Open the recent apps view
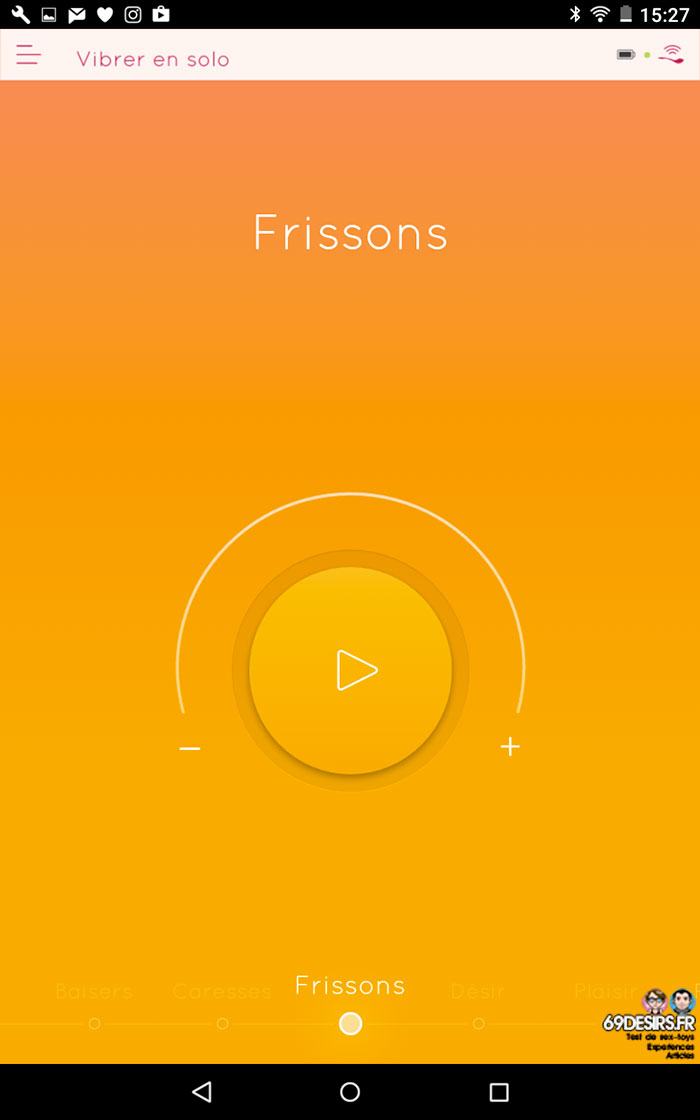 [499, 1091]
